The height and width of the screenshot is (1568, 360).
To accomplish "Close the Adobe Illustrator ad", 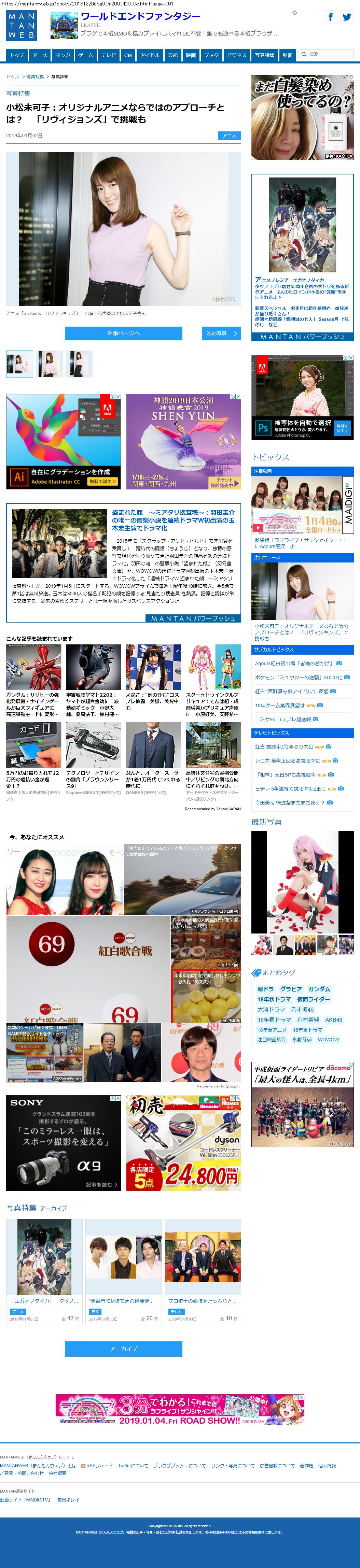I will pyautogui.click(x=117, y=397).
